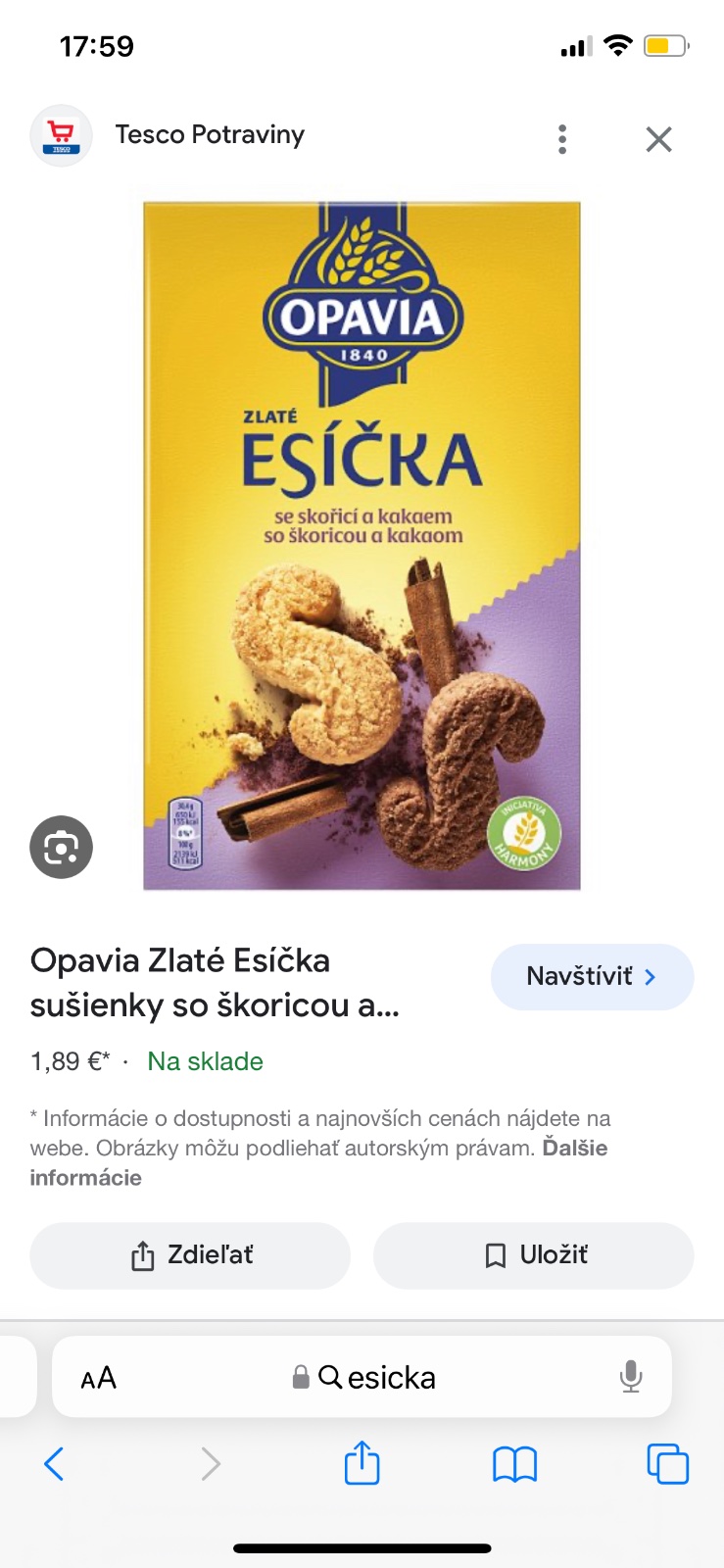This screenshot has height=1568, width=724.
Task: Tap the Navštíviť button
Action: coord(592,976)
